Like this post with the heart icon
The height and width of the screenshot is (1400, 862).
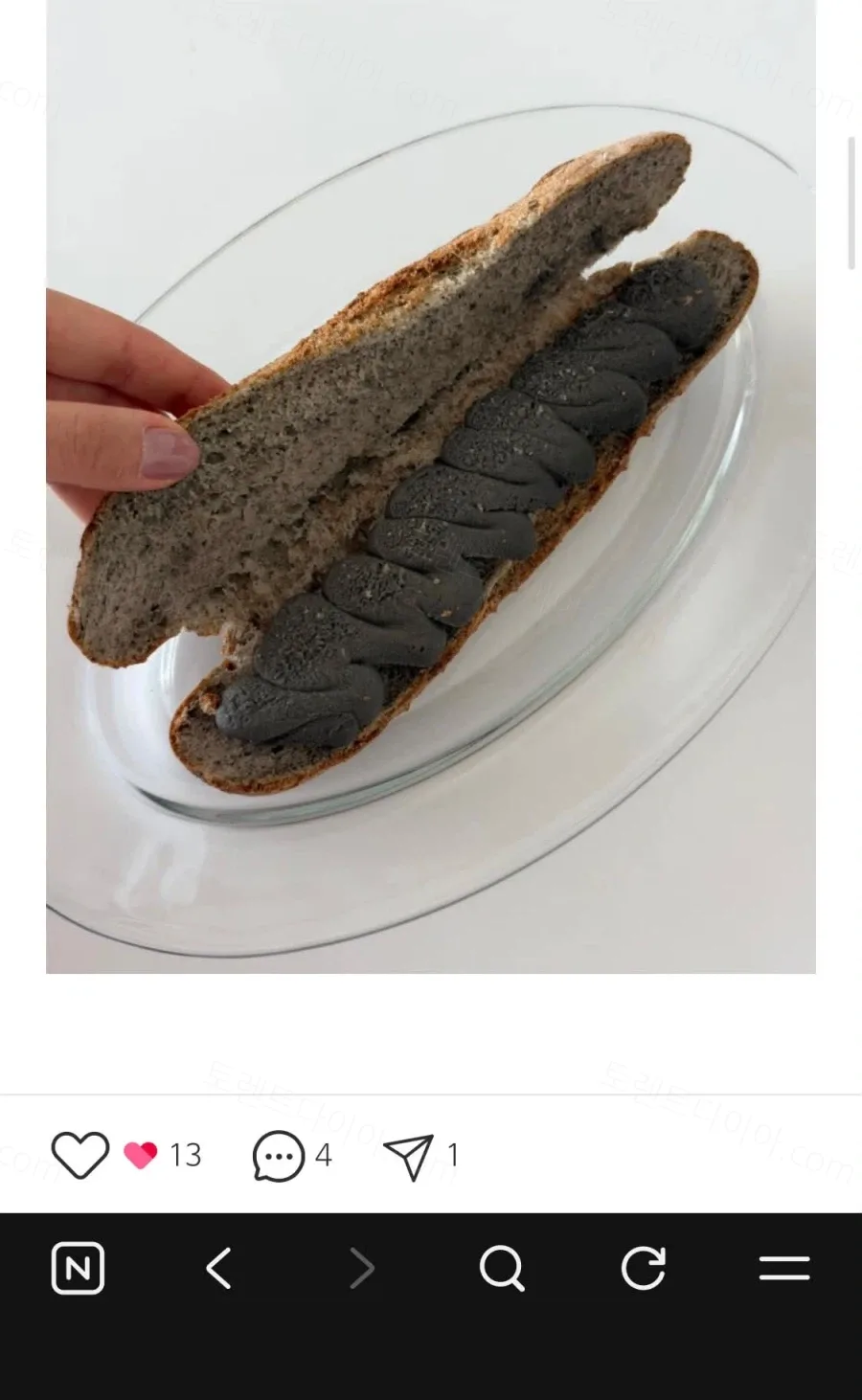[79, 1155]
